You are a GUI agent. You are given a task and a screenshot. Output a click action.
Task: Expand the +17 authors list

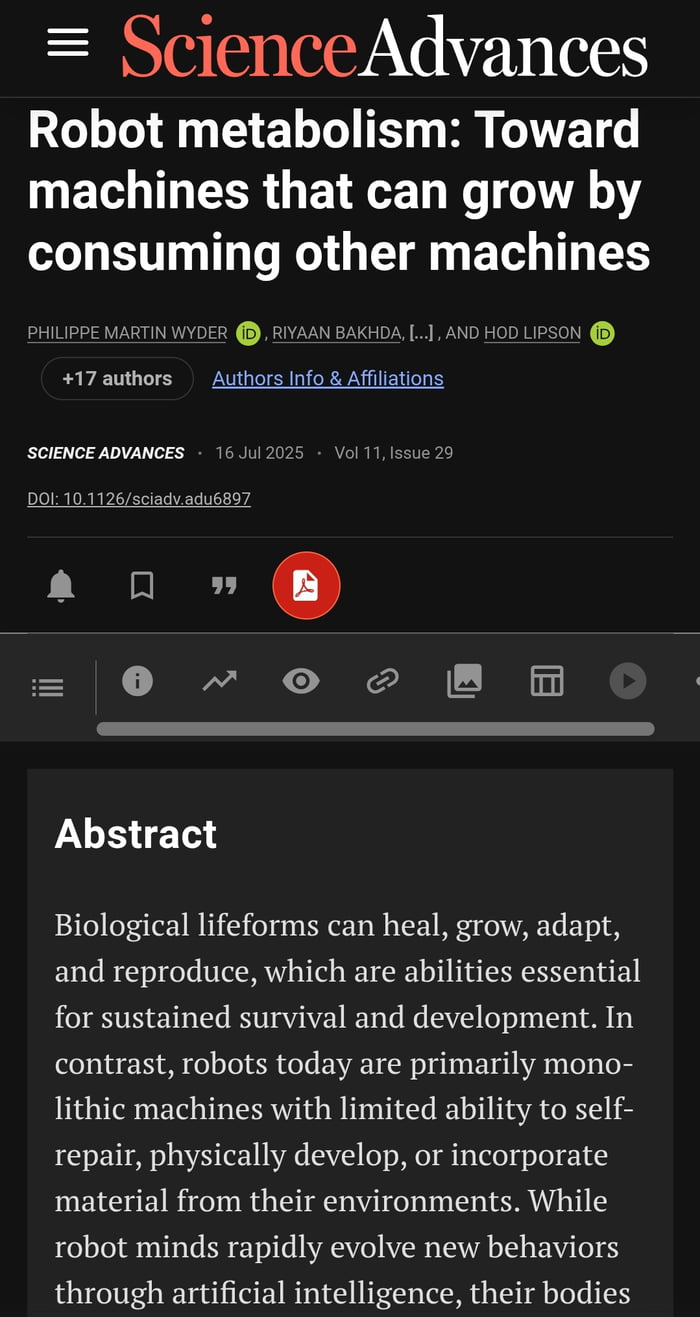[x=117, y=379]
